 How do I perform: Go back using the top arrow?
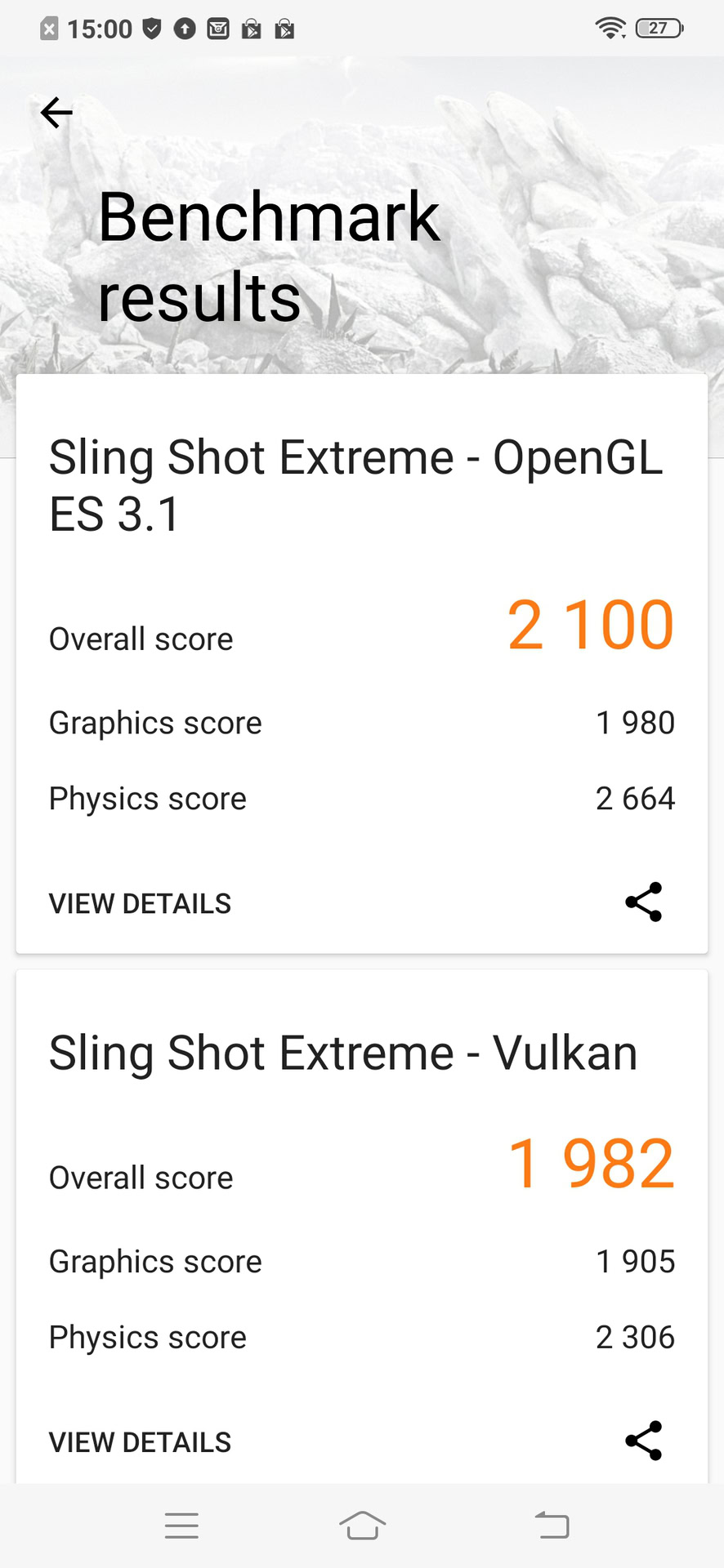(56, 113)
